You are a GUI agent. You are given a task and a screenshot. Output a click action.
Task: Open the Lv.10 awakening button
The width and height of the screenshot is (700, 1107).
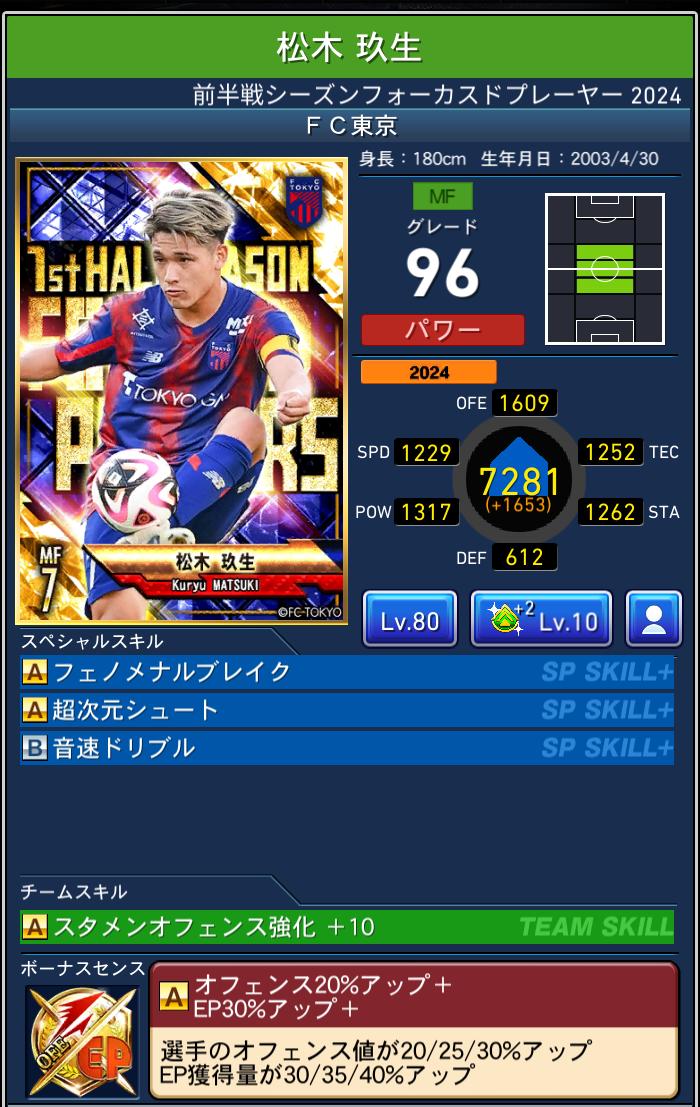click(x=541, y=620)
